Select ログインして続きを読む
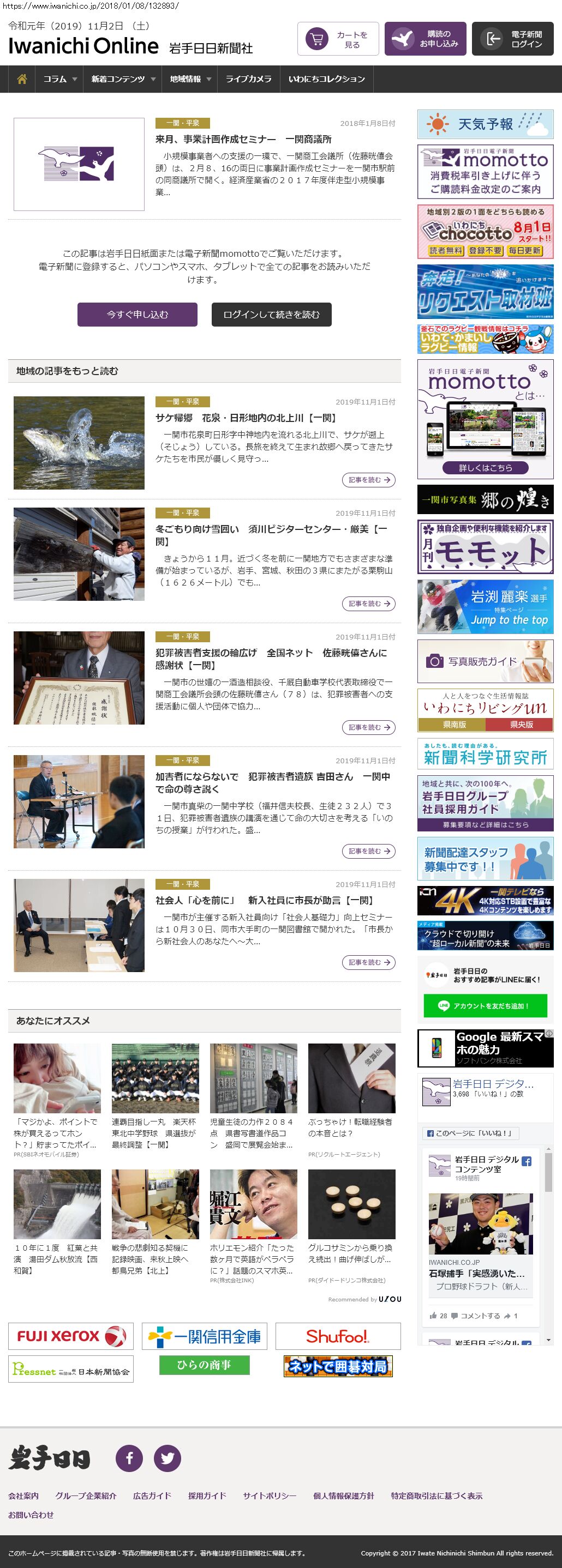Screen dimensions: 562x1568 pyautogui.click(x=272, y=315)
